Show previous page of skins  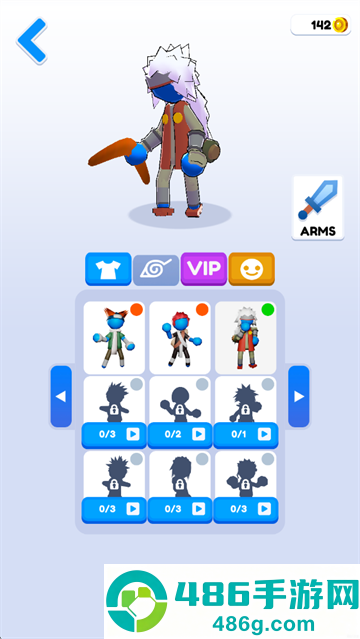61,397
